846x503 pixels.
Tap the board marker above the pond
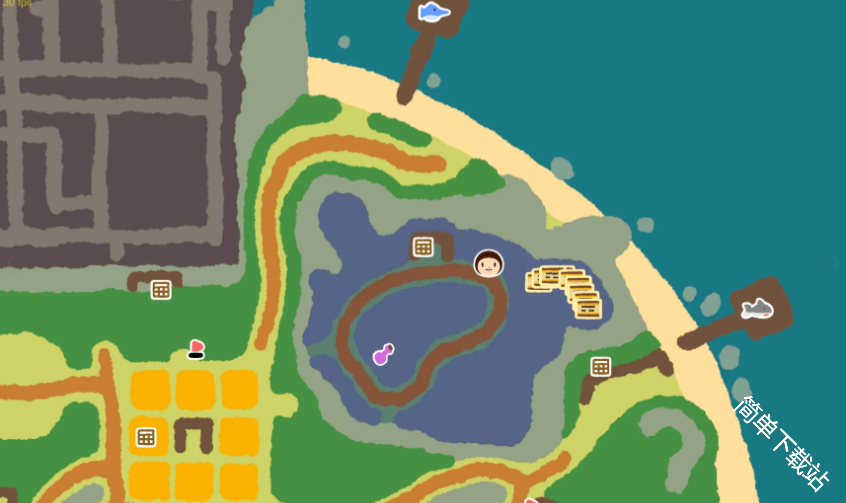(423, 247)
